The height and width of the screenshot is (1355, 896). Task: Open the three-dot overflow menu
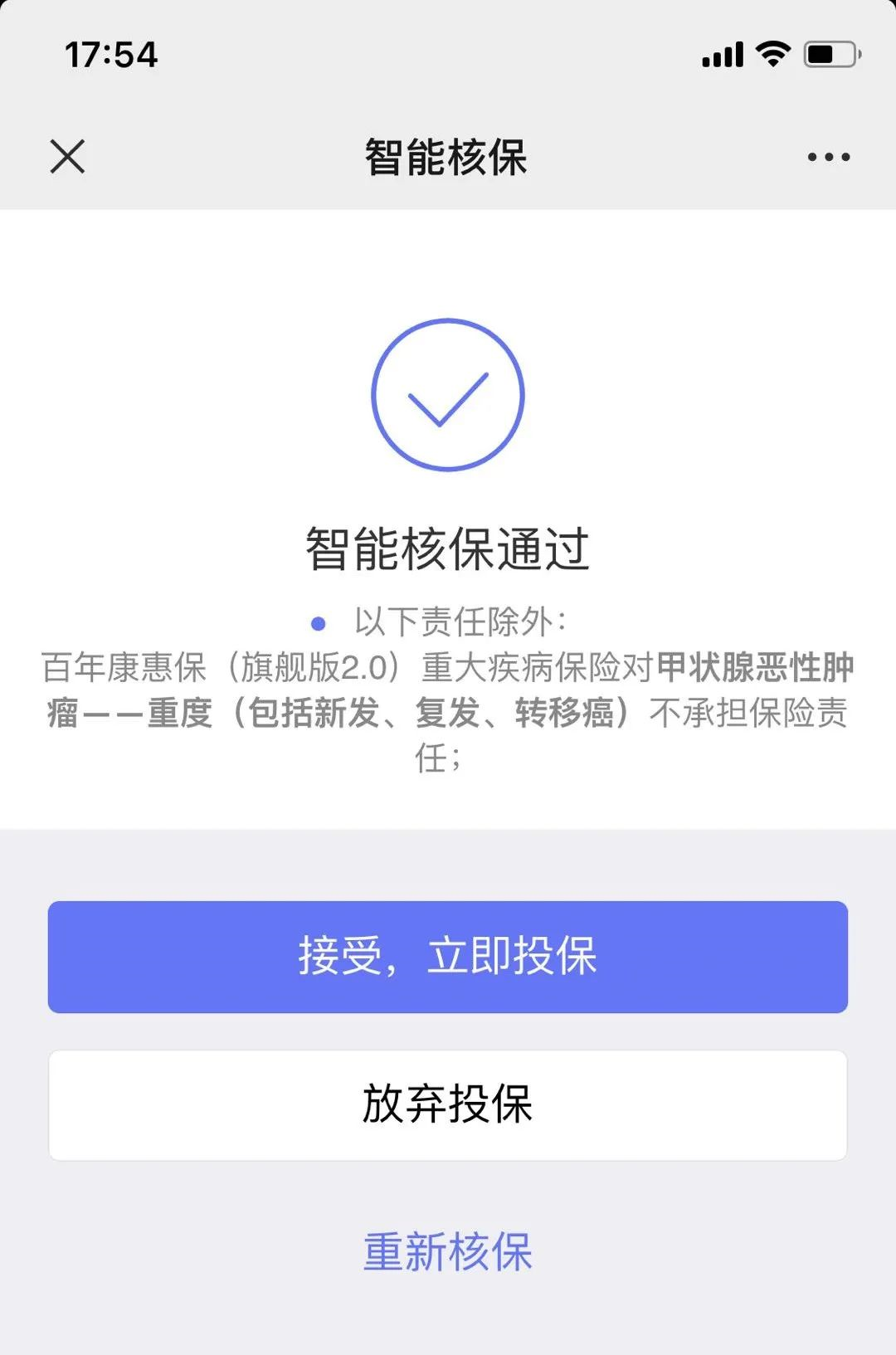click(829, 157)
